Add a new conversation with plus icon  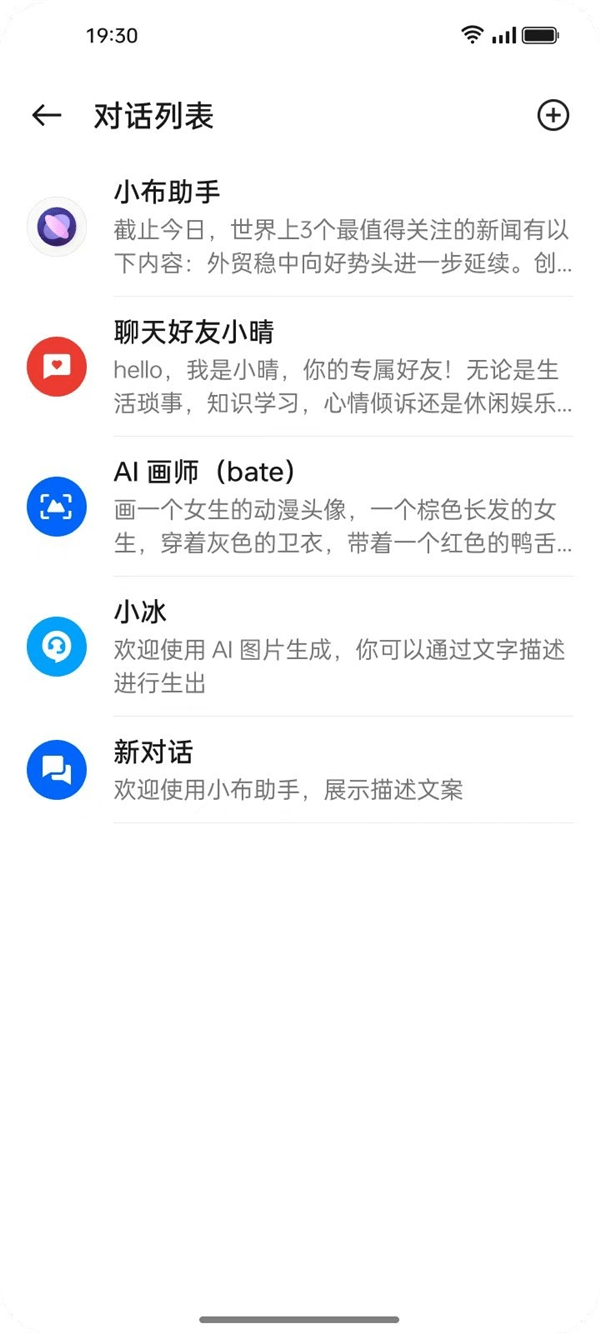tap(553, 116)
